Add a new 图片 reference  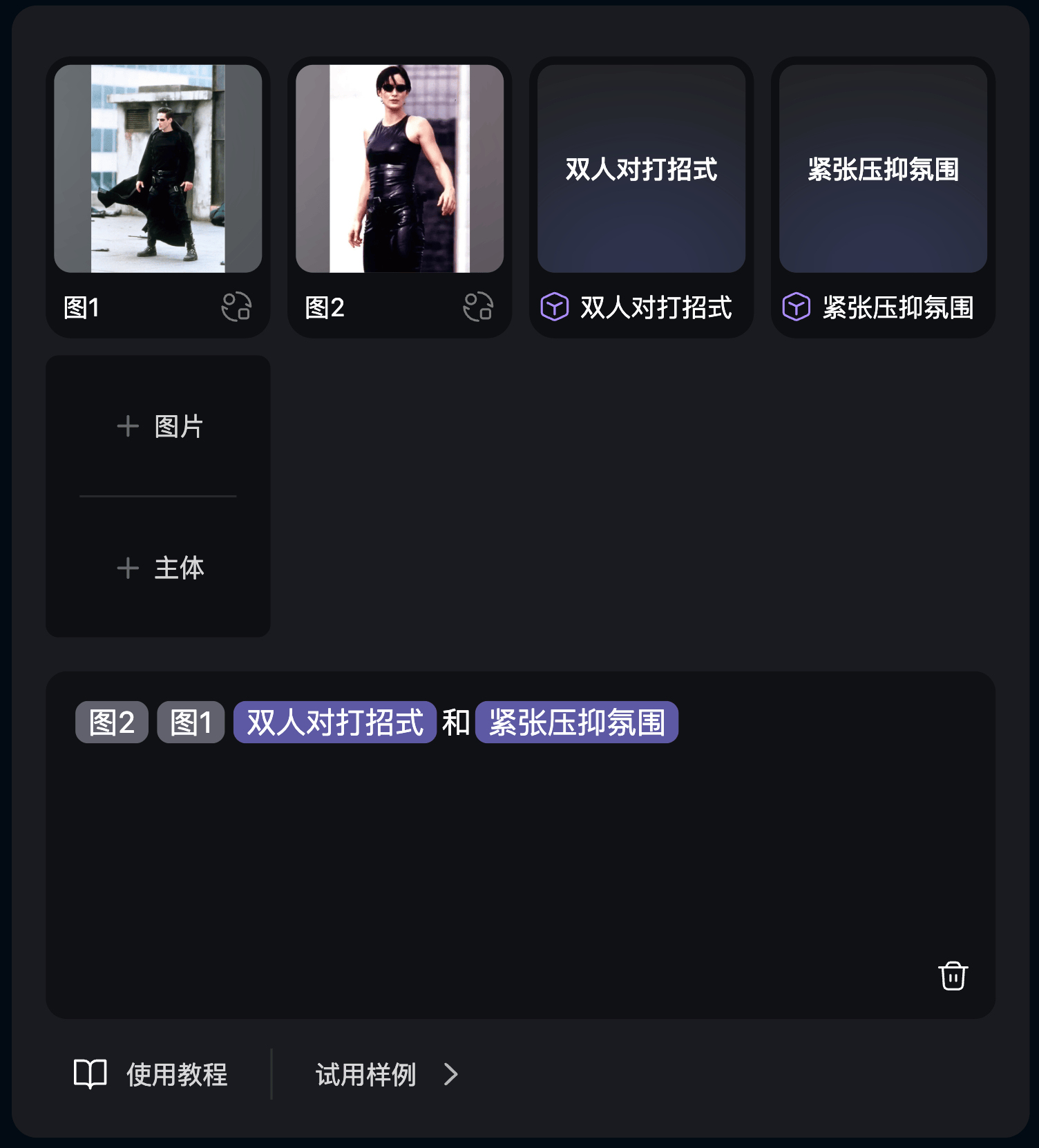(x=159, y=426)
